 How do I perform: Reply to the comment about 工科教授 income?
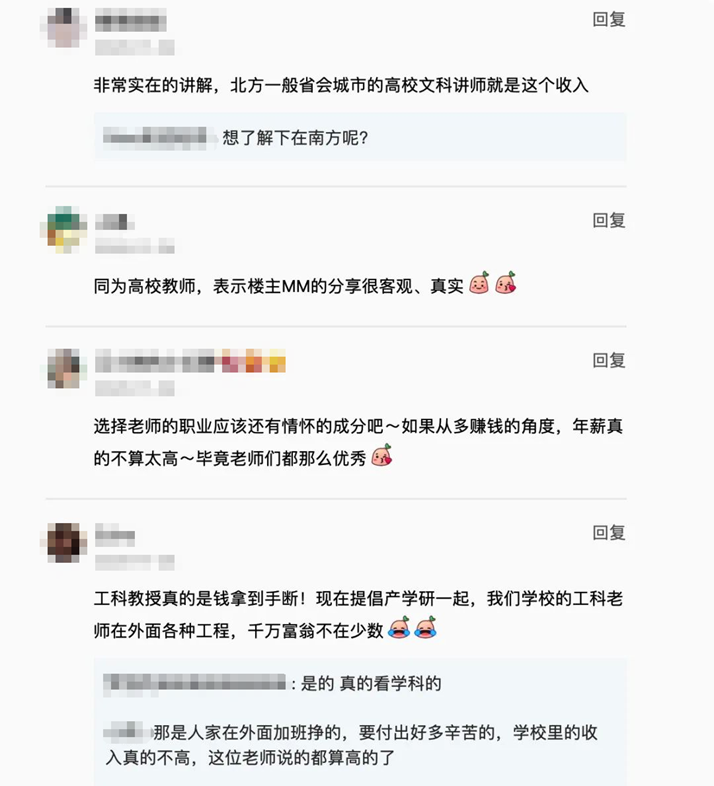coord(609,533)
